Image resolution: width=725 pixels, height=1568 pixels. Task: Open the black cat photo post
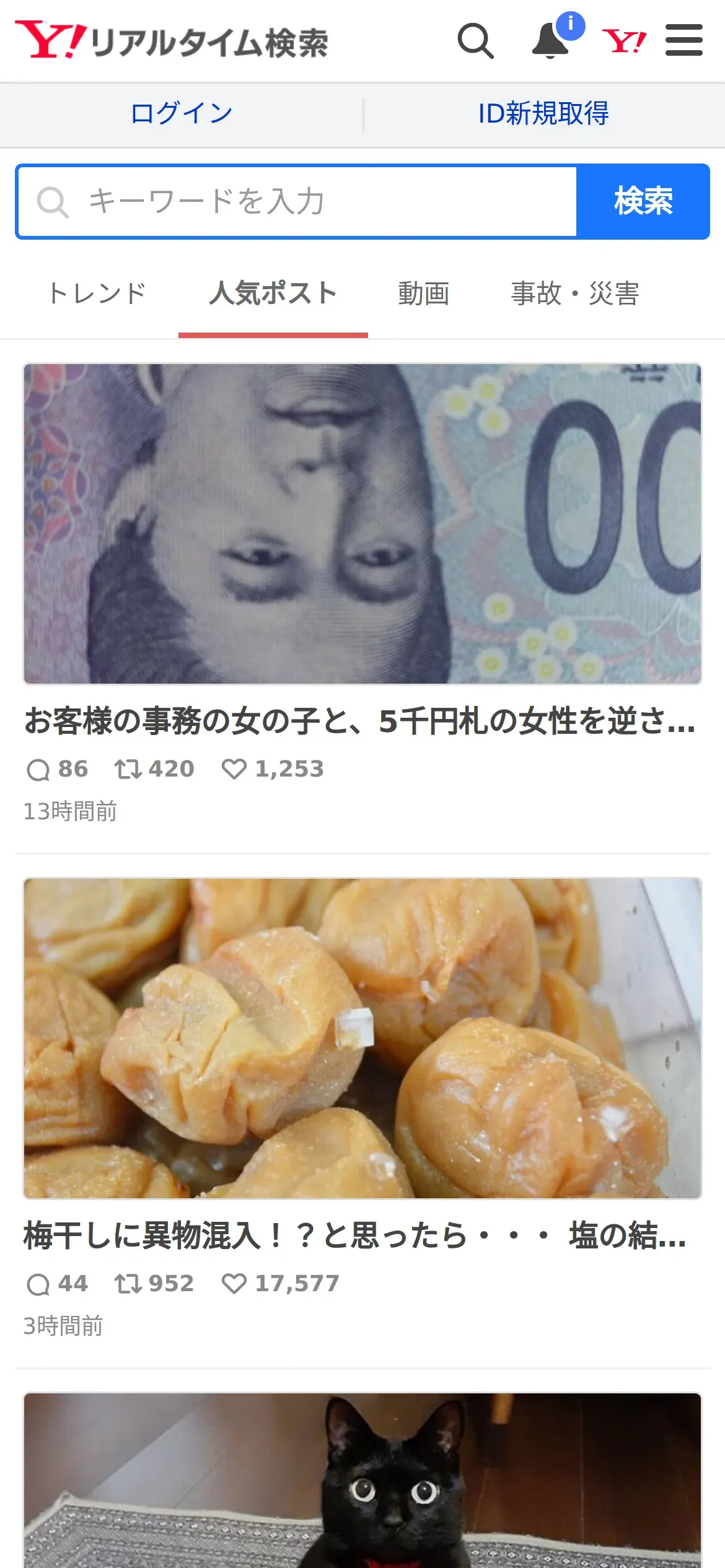click(x=362, y=1486)
